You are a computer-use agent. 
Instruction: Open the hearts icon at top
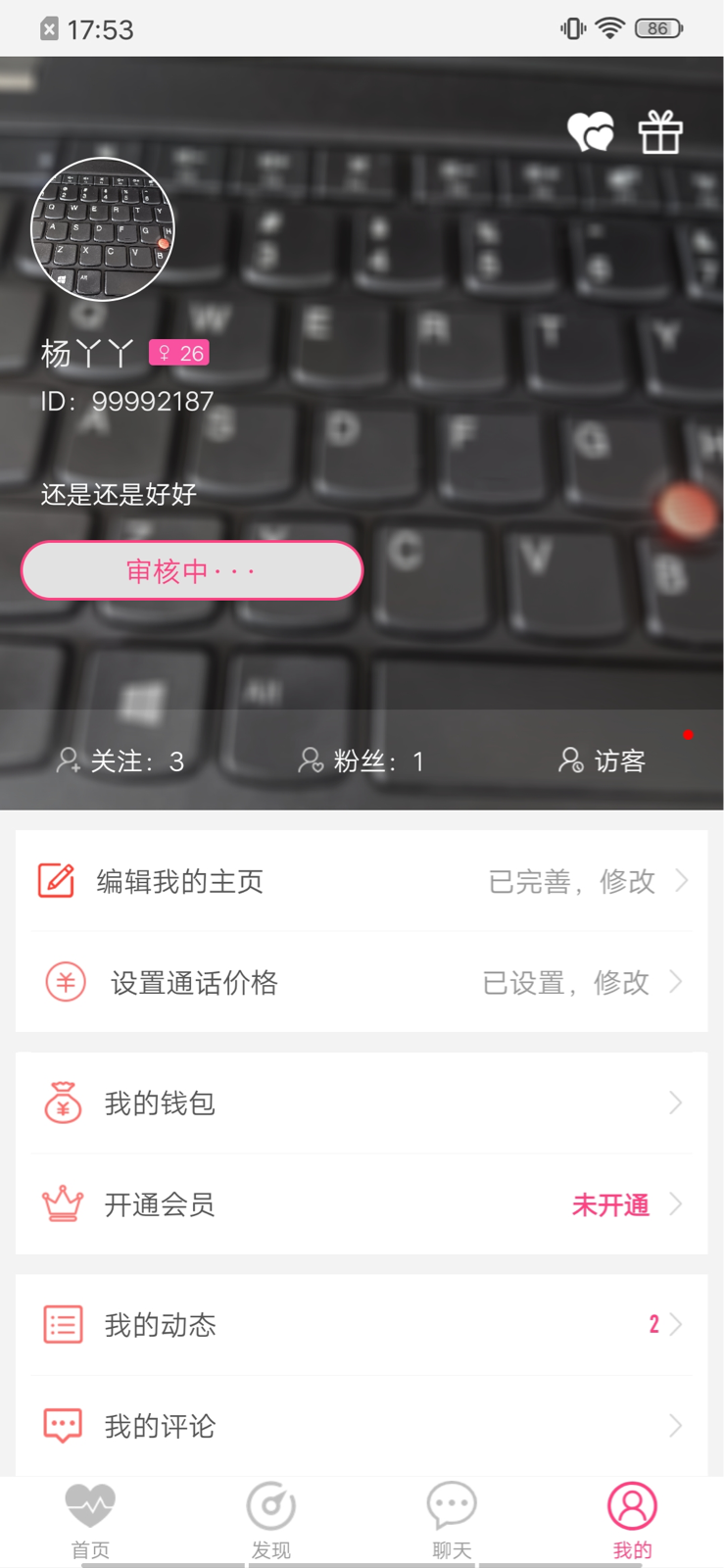[591, 131]
